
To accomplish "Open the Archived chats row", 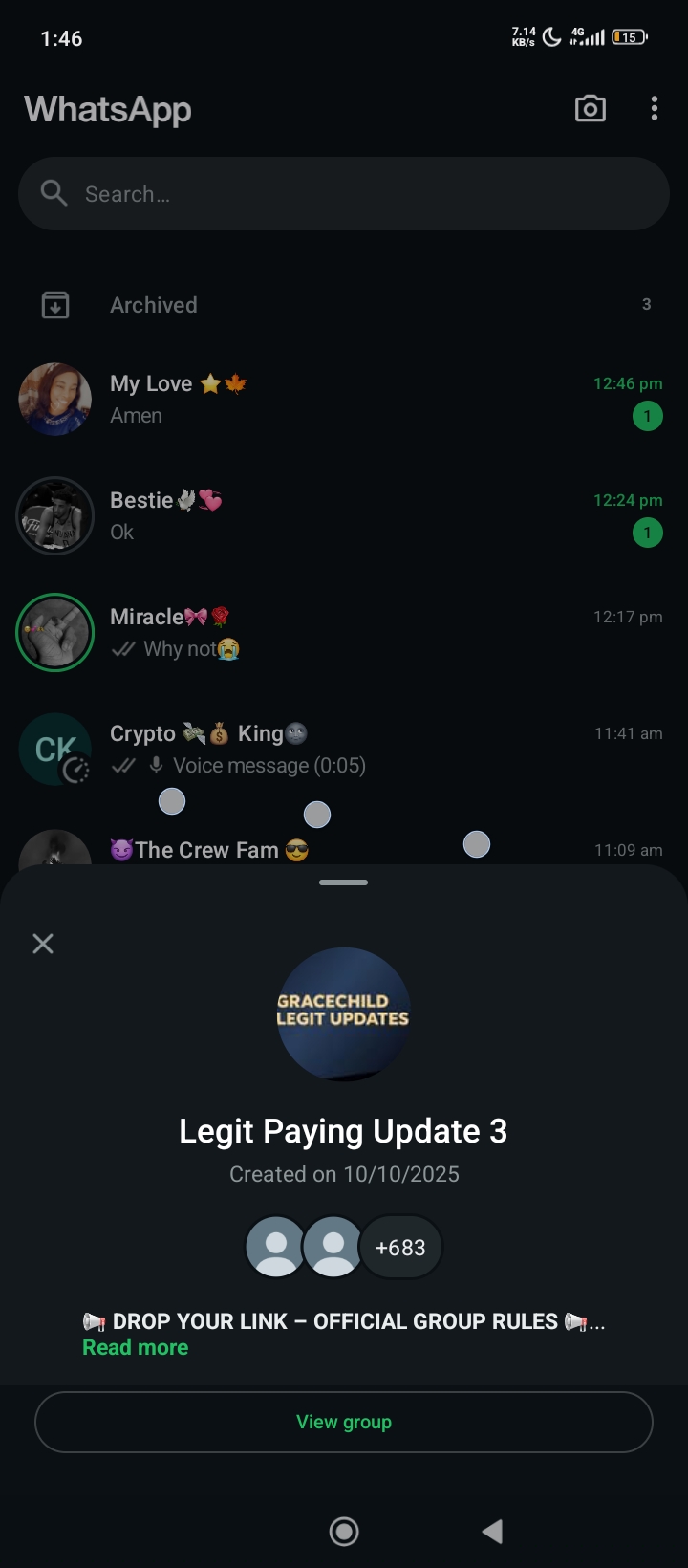I will click(344, 305).
